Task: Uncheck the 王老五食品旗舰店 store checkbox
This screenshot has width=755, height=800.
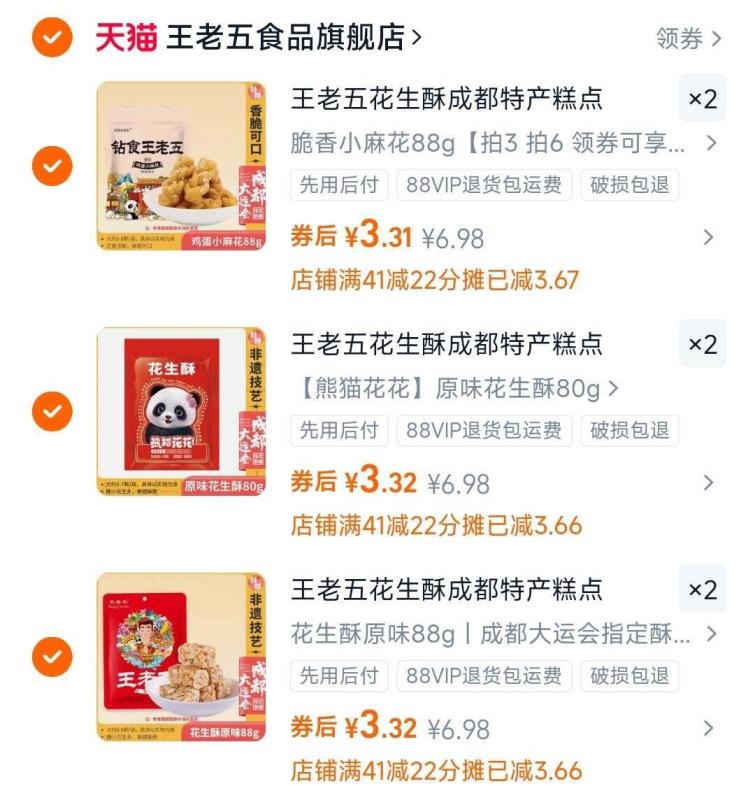Action: click(x=52, y=38)
